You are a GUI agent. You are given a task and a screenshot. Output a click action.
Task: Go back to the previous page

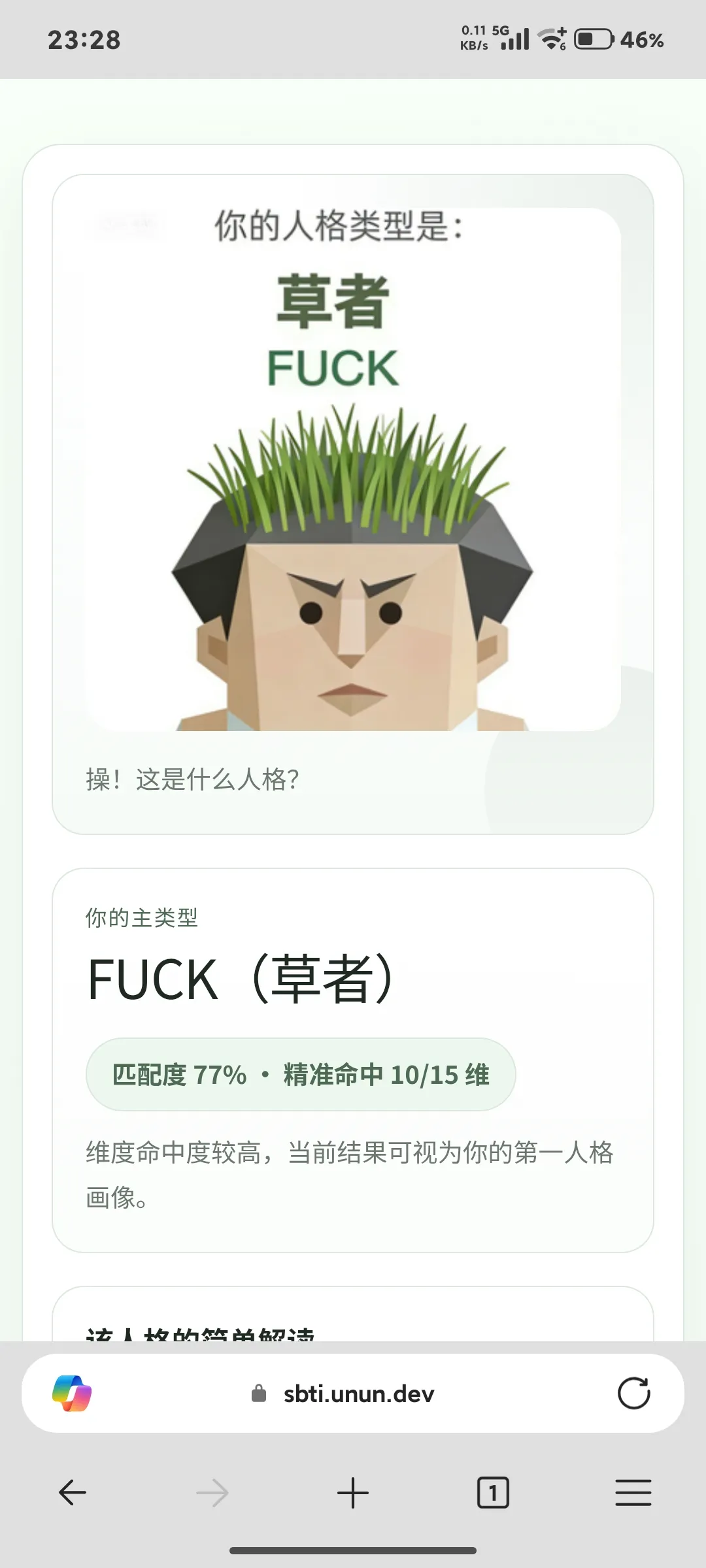point(73,1493)
